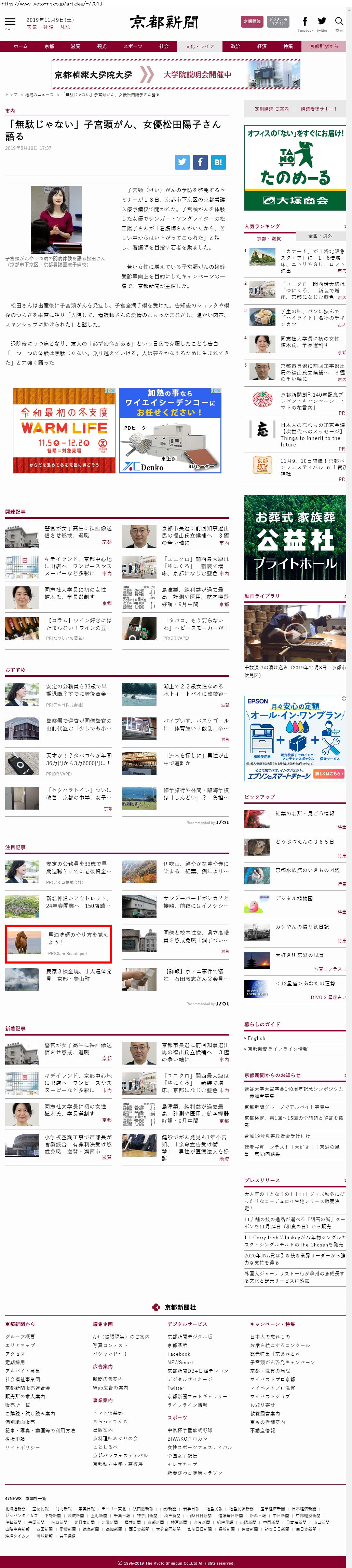Tap the 定期購読 subscription button
This screenshot has height=1568, width=352.
[x=252, y=21]
